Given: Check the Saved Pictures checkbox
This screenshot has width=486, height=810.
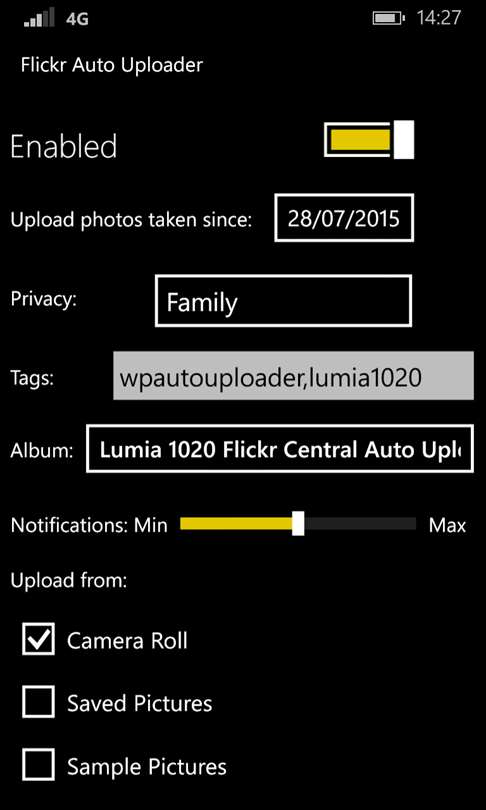Looking at the screenshot, I should (x=38, y=702).
